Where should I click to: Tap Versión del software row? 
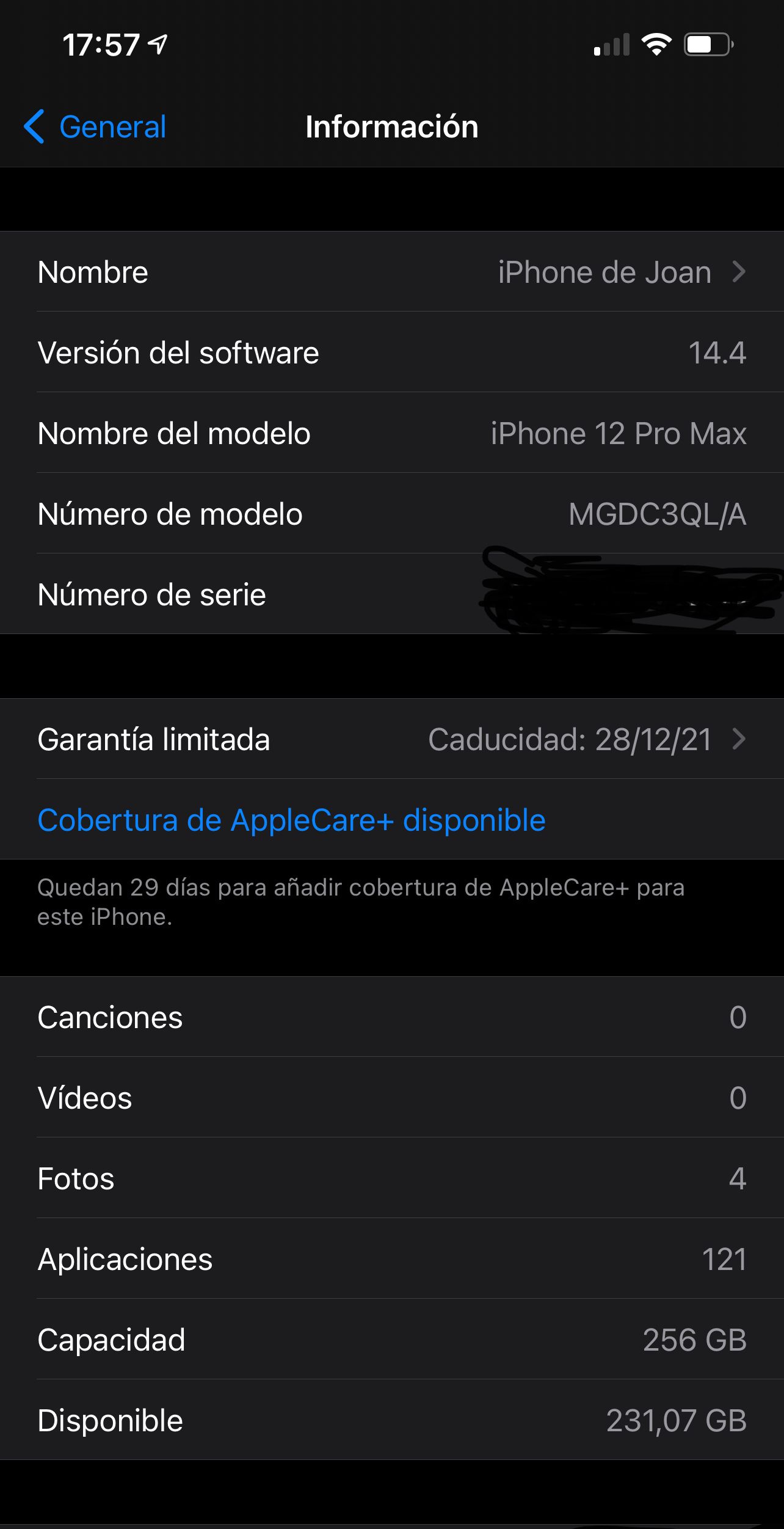[391, 352]
